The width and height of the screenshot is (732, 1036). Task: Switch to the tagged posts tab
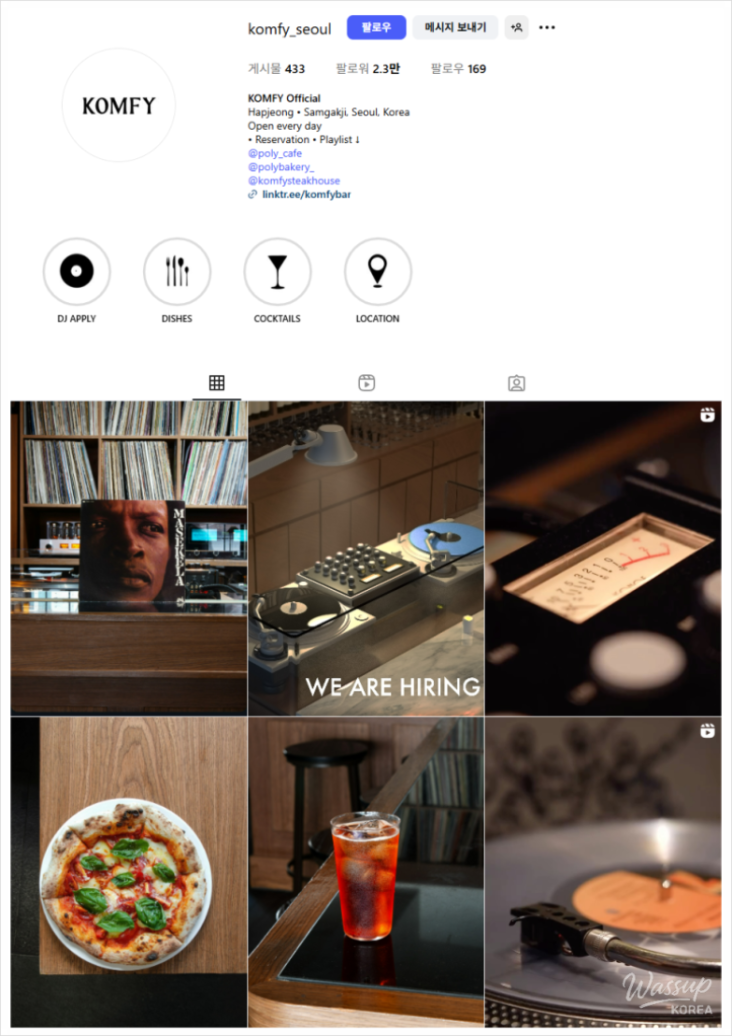516,383
